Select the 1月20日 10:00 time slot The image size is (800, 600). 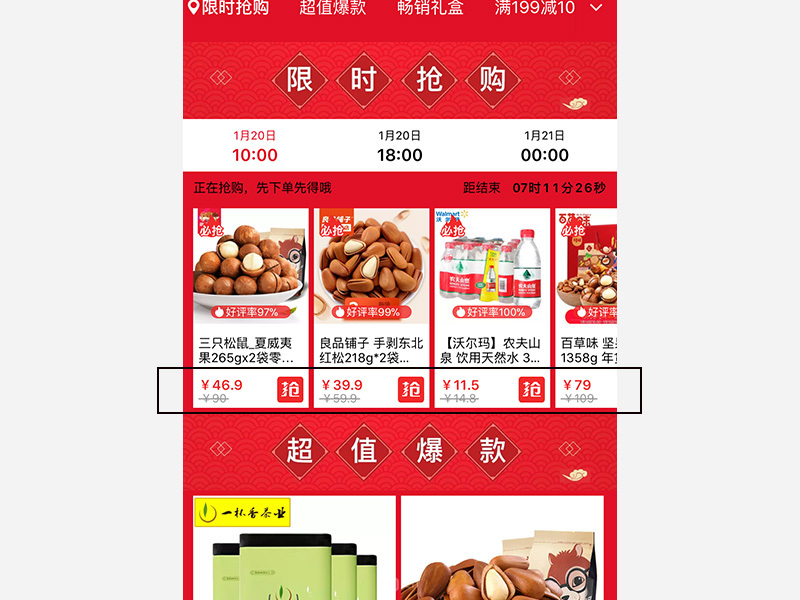(x=254, y=146)
